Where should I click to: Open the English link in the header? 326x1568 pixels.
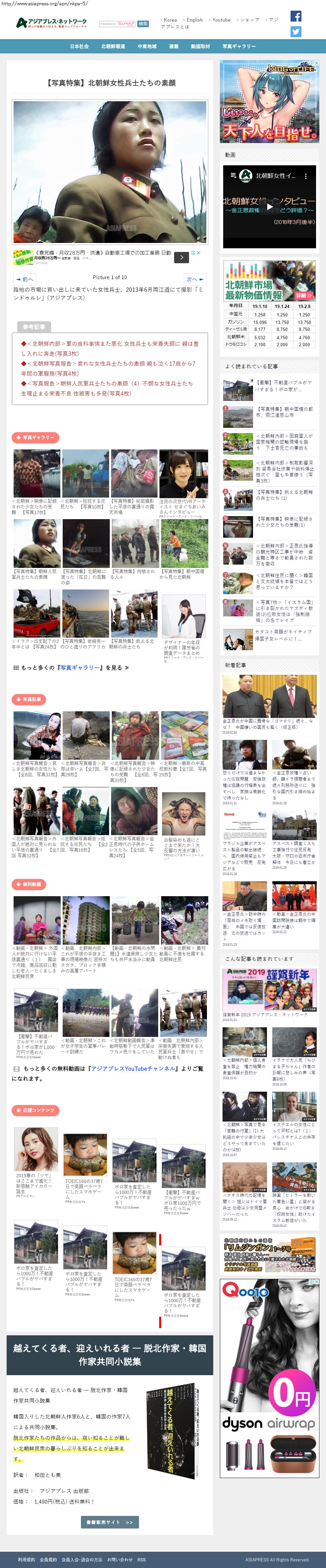pos(194,20)
